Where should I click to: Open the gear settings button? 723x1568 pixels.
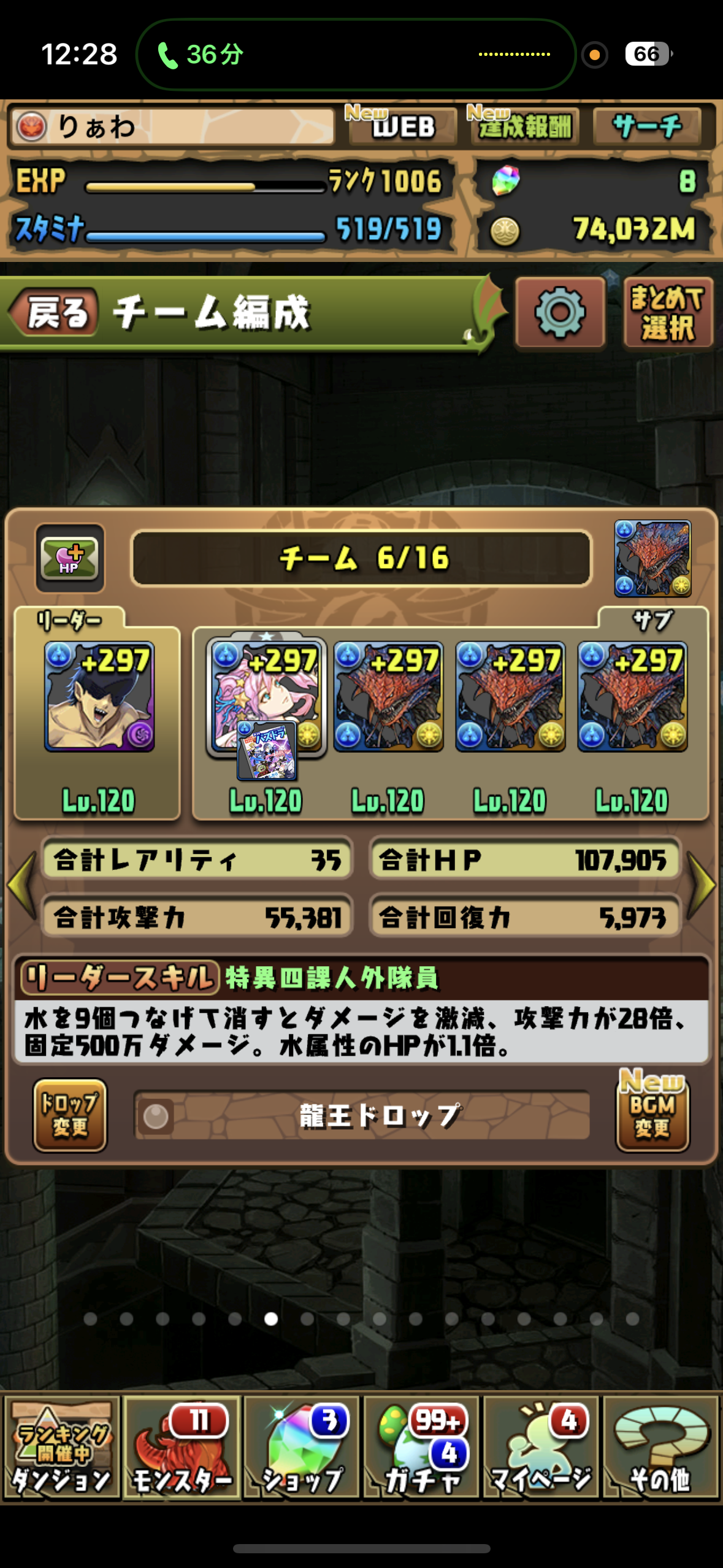point(560,313)
